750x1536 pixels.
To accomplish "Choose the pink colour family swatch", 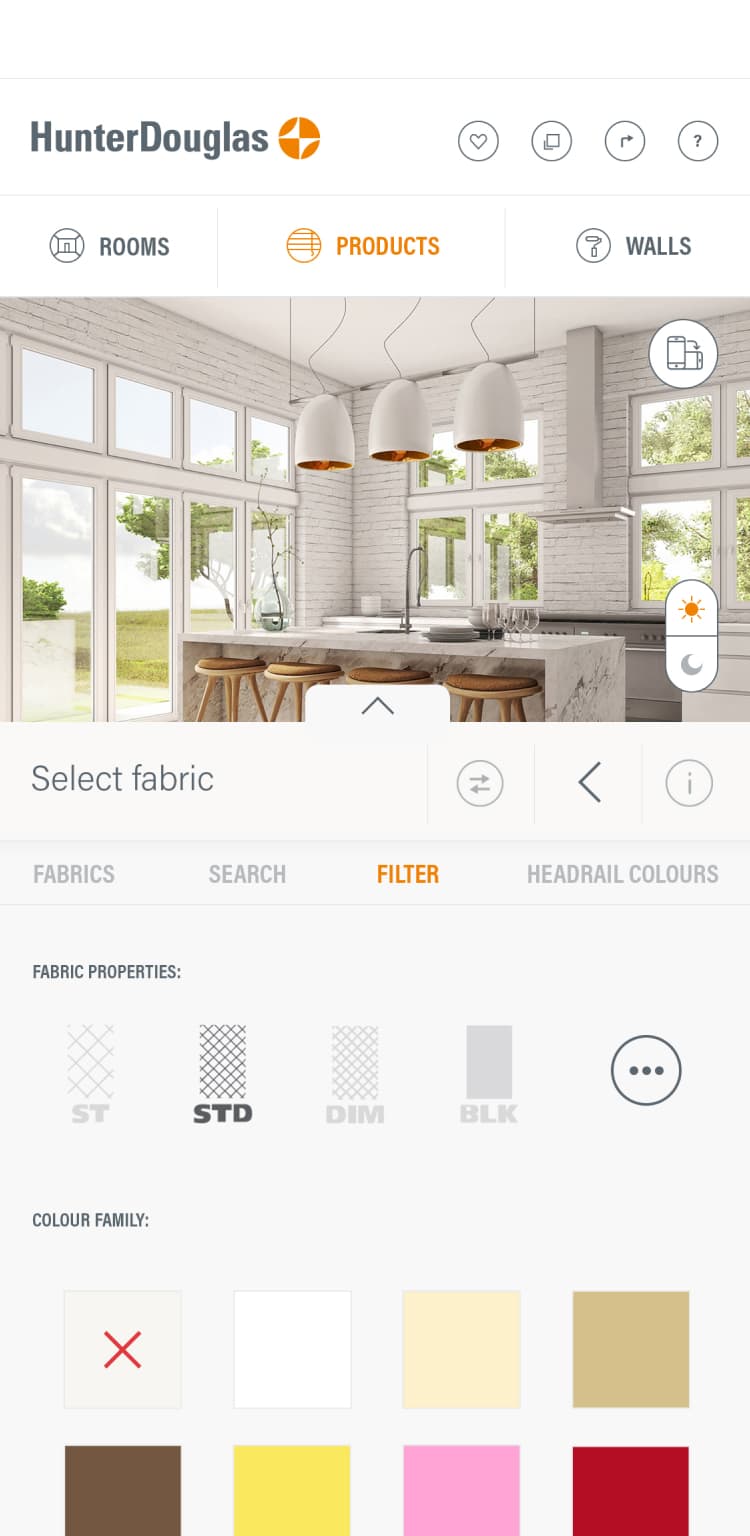I will click(461, 1490).
